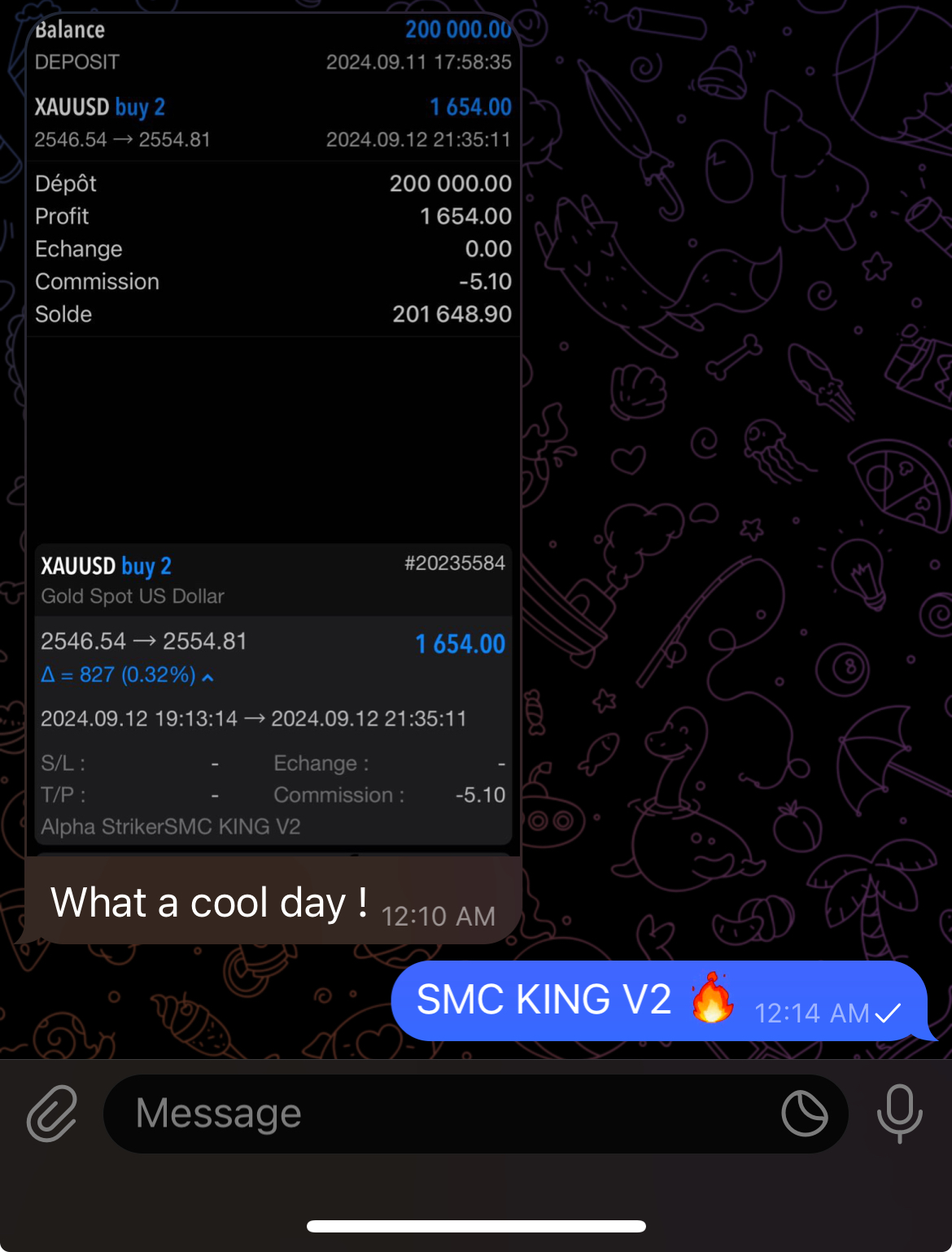Open the attachment paperclip menu
This screenshot has height=1252, width=952.
52,1113
